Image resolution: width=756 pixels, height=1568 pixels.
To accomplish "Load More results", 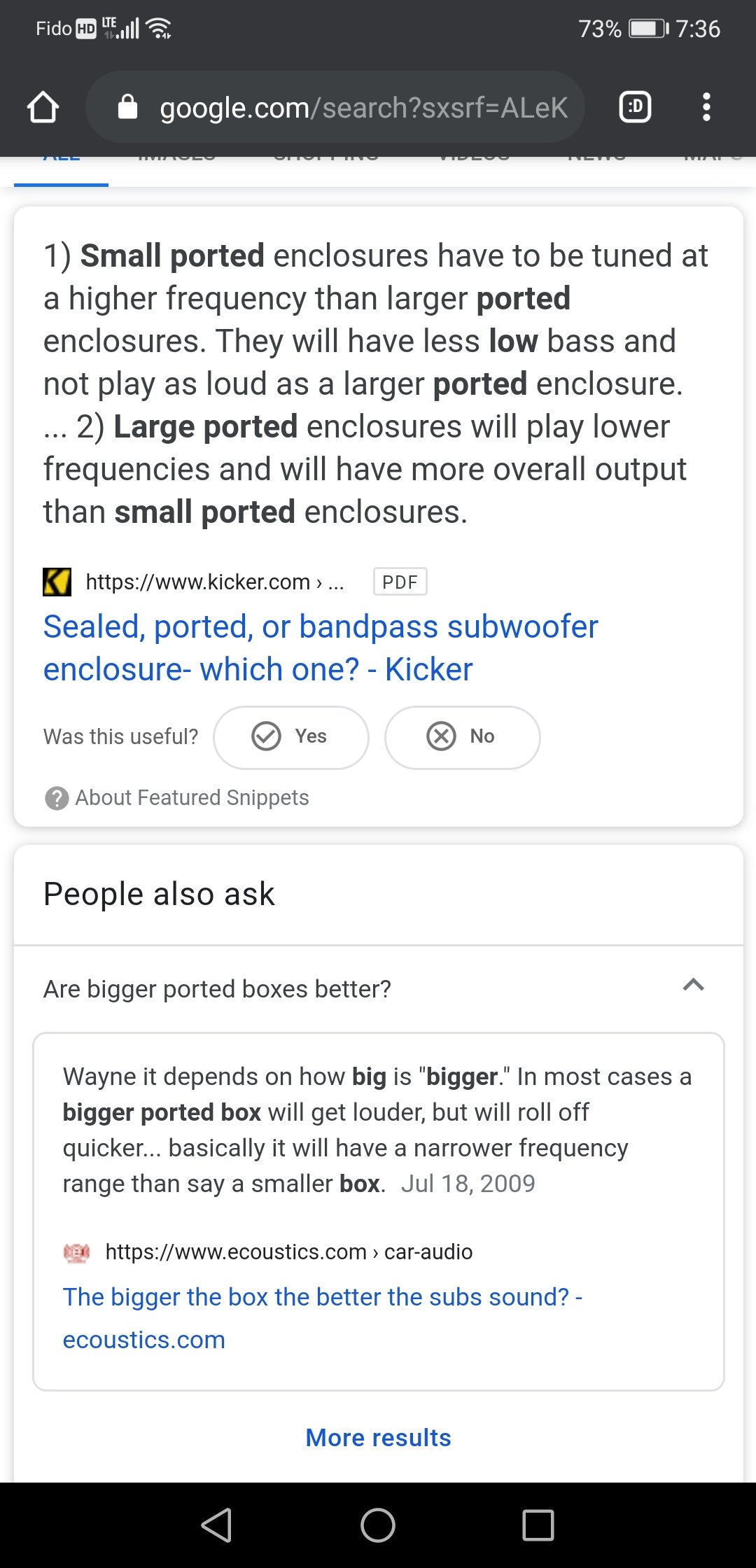I will [x=378, y=1437].
